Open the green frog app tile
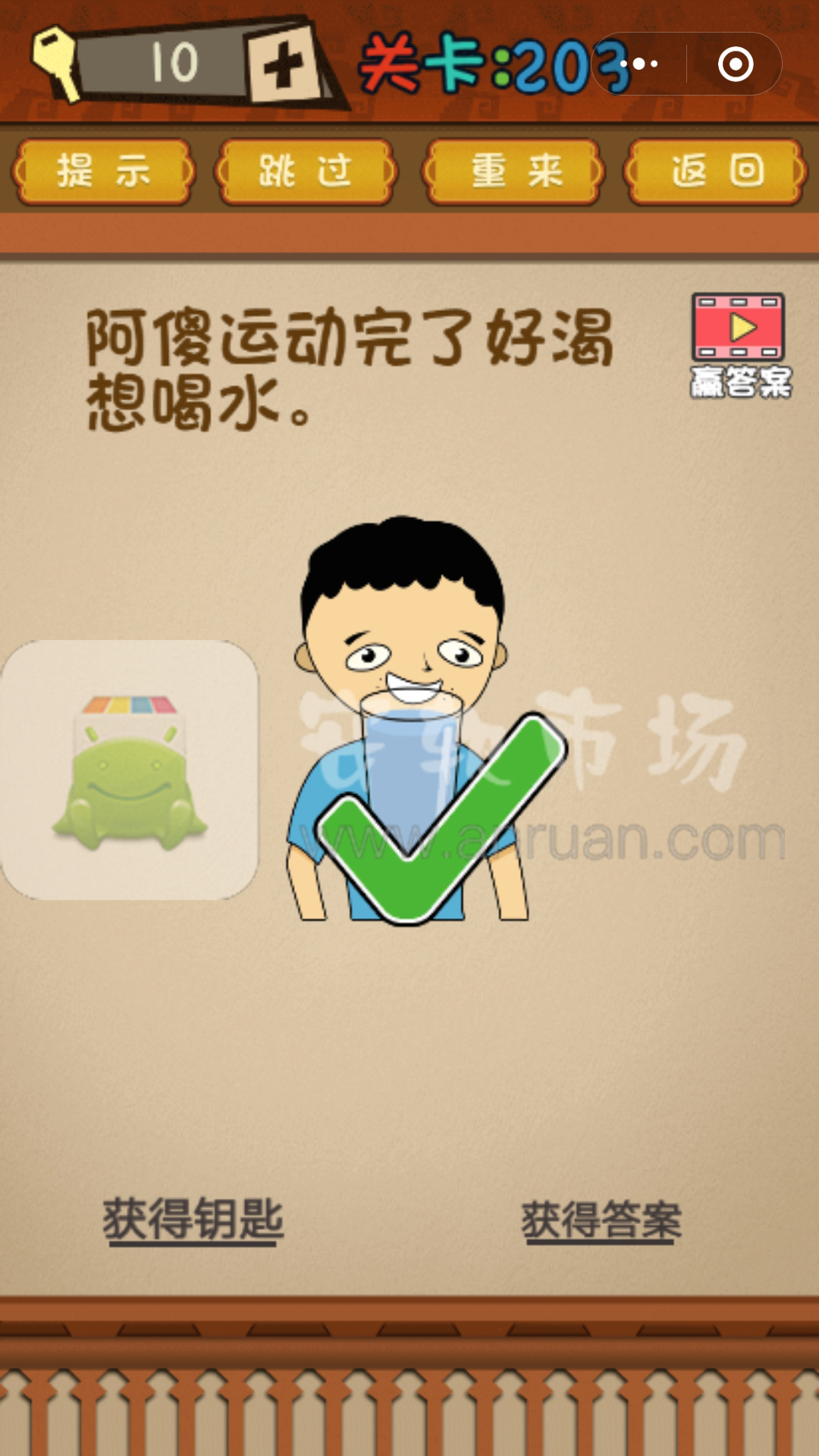This screenshot has width=819, height=1456. 129,770
